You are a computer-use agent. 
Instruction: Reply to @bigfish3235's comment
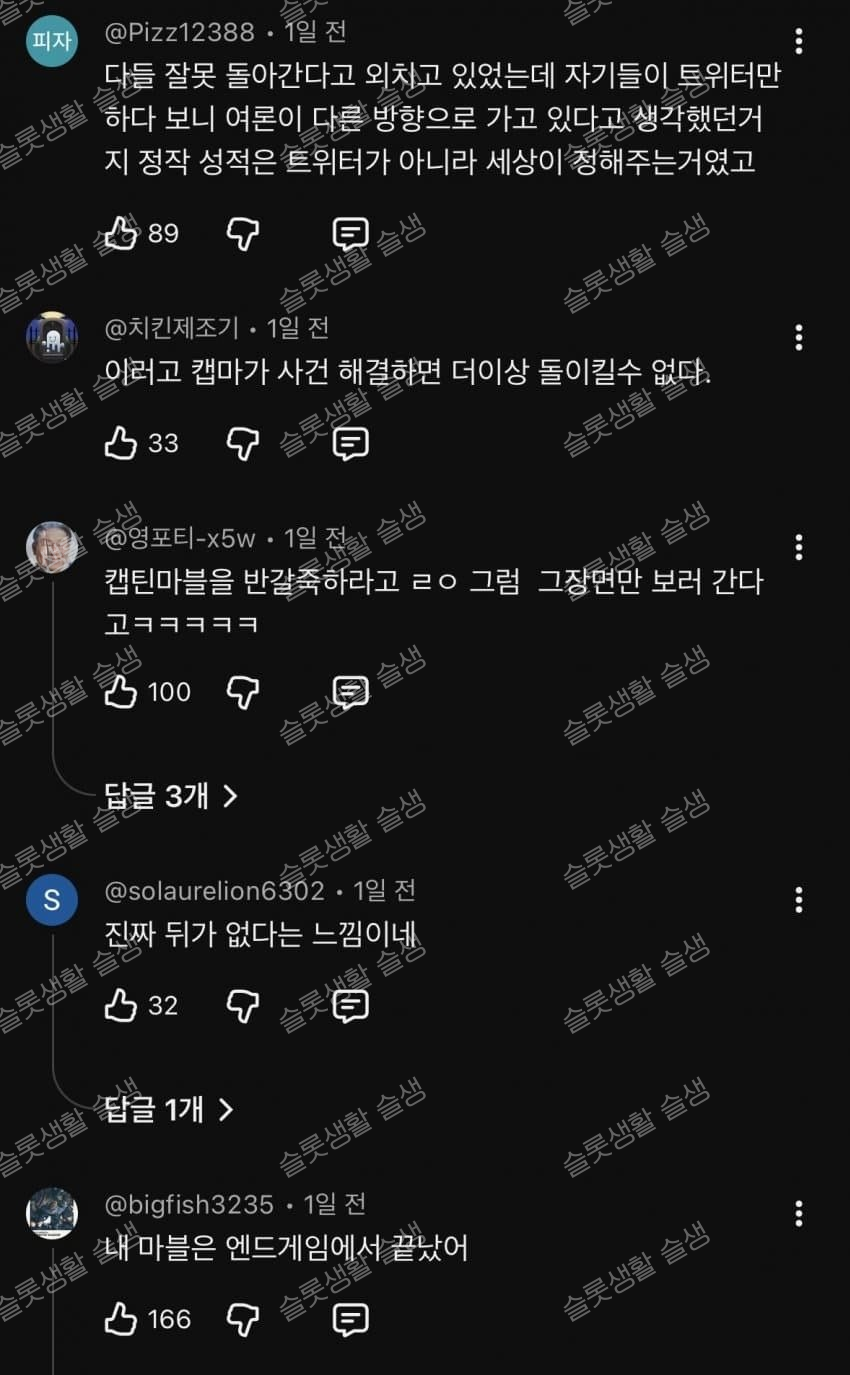350,1319
